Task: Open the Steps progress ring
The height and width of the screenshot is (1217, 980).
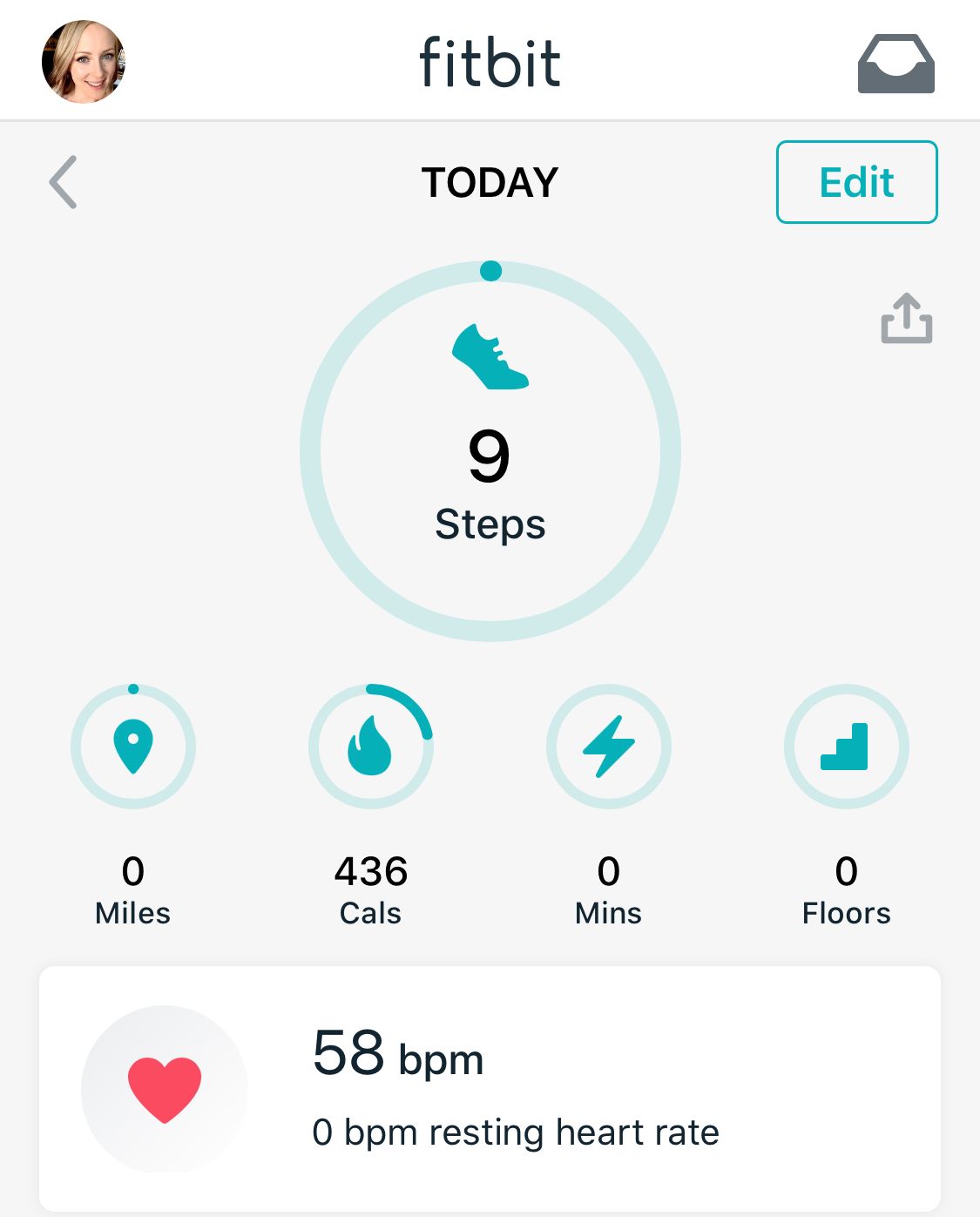Action: click(x=490, y=451)
